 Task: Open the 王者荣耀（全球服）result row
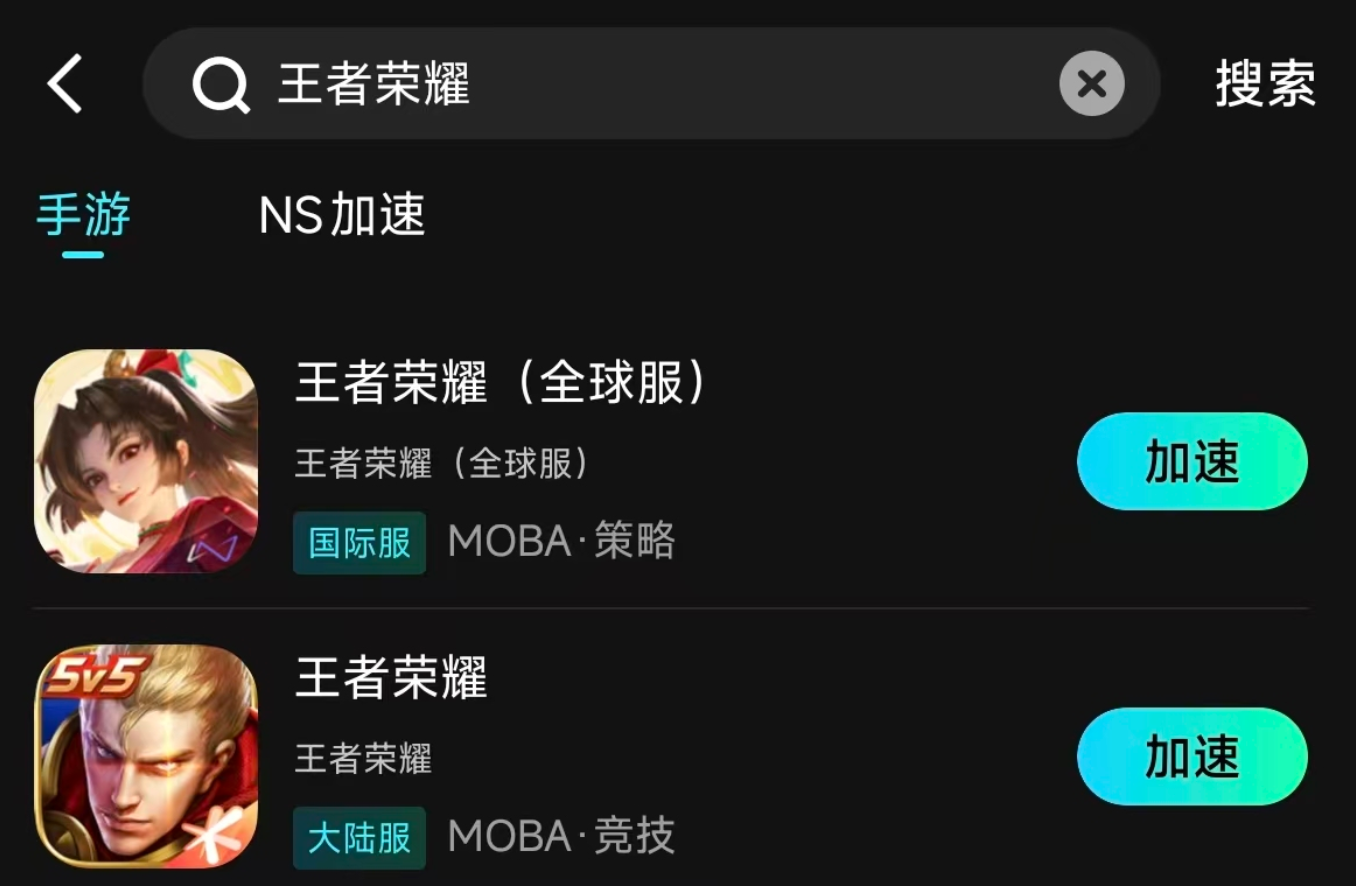tap(671, 461)
